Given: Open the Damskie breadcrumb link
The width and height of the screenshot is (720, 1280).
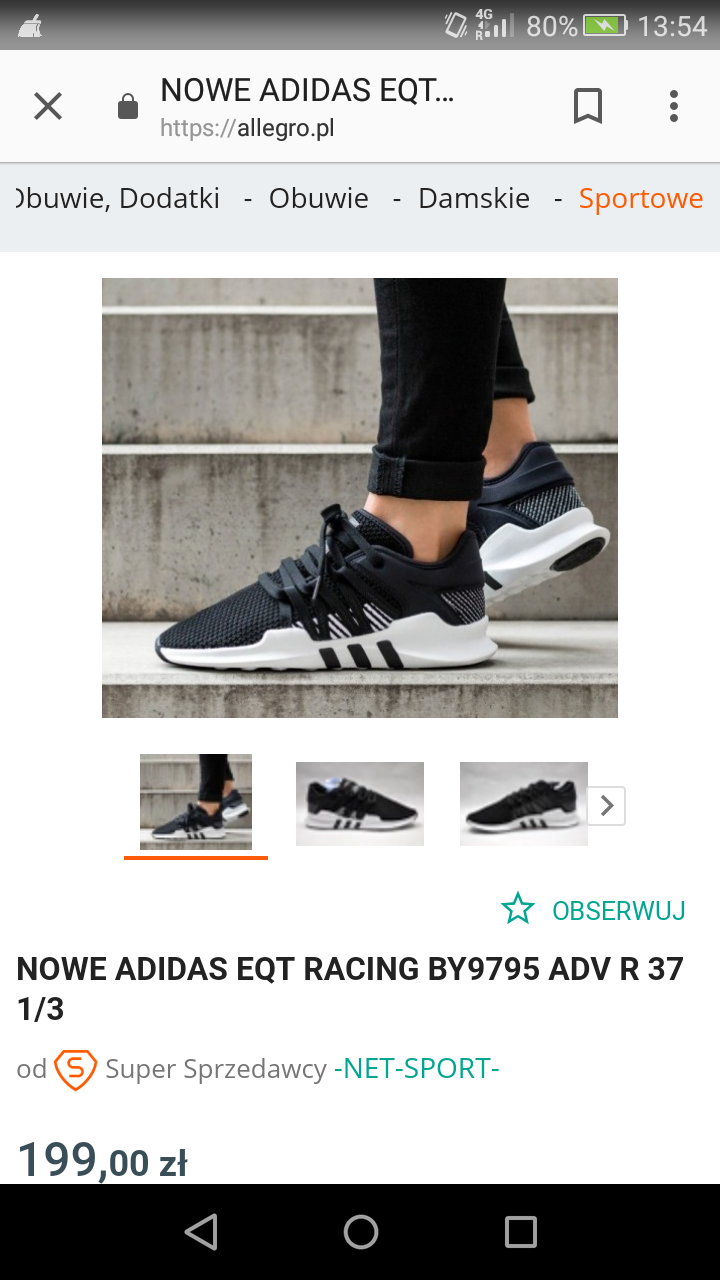Looking at the screenshot, I should coord(474,198).
